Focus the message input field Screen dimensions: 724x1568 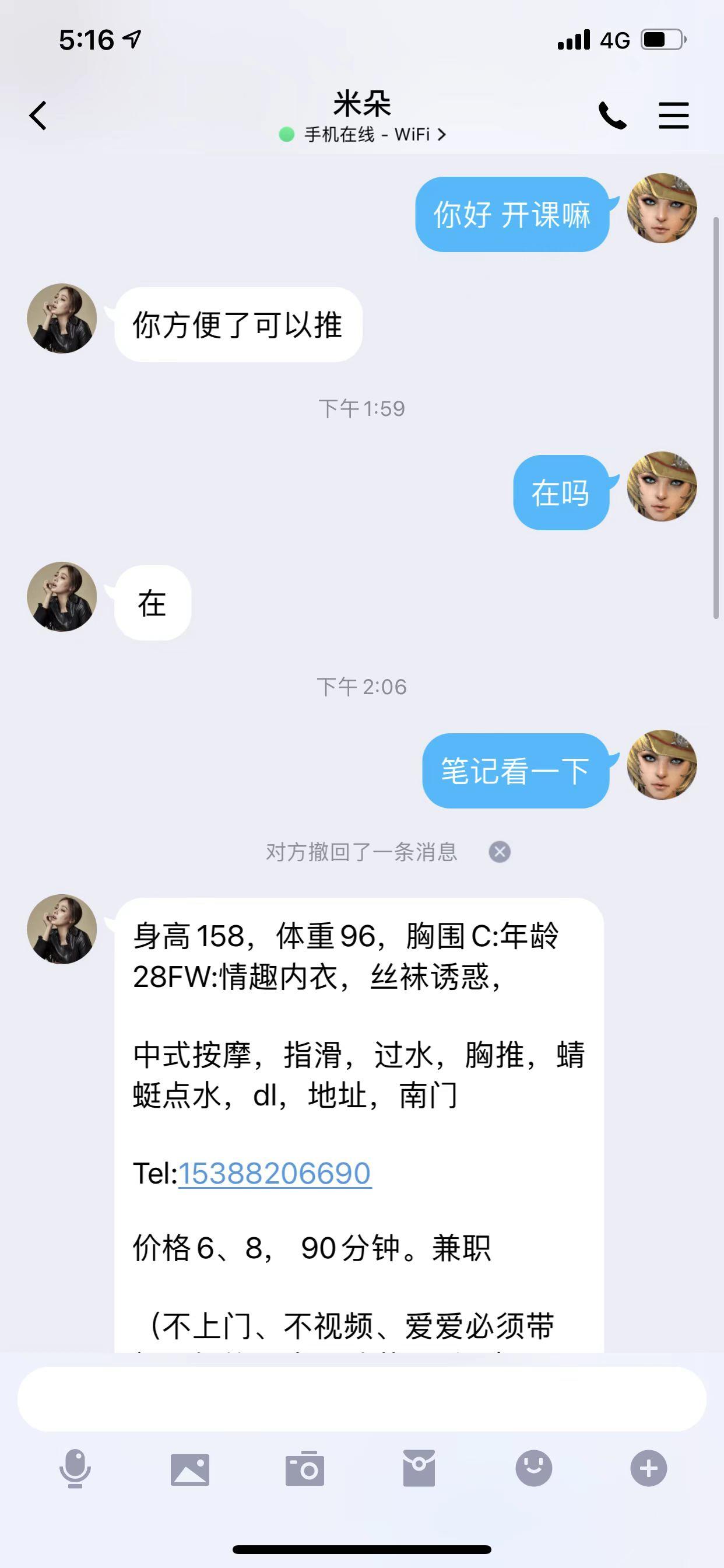(361, 1398)
